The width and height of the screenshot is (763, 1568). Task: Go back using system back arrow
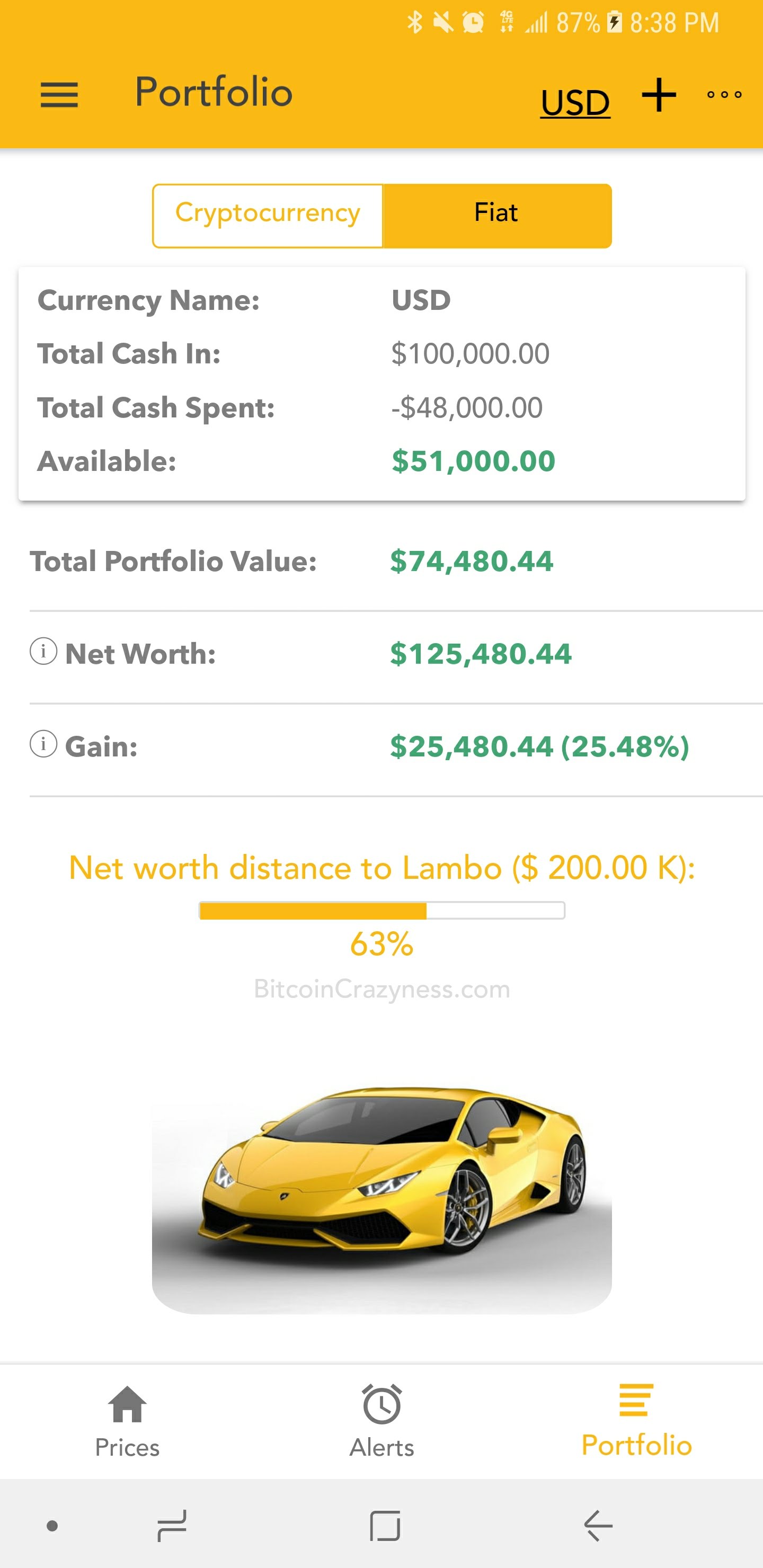pyautogui.click(x=598, y=1526)
